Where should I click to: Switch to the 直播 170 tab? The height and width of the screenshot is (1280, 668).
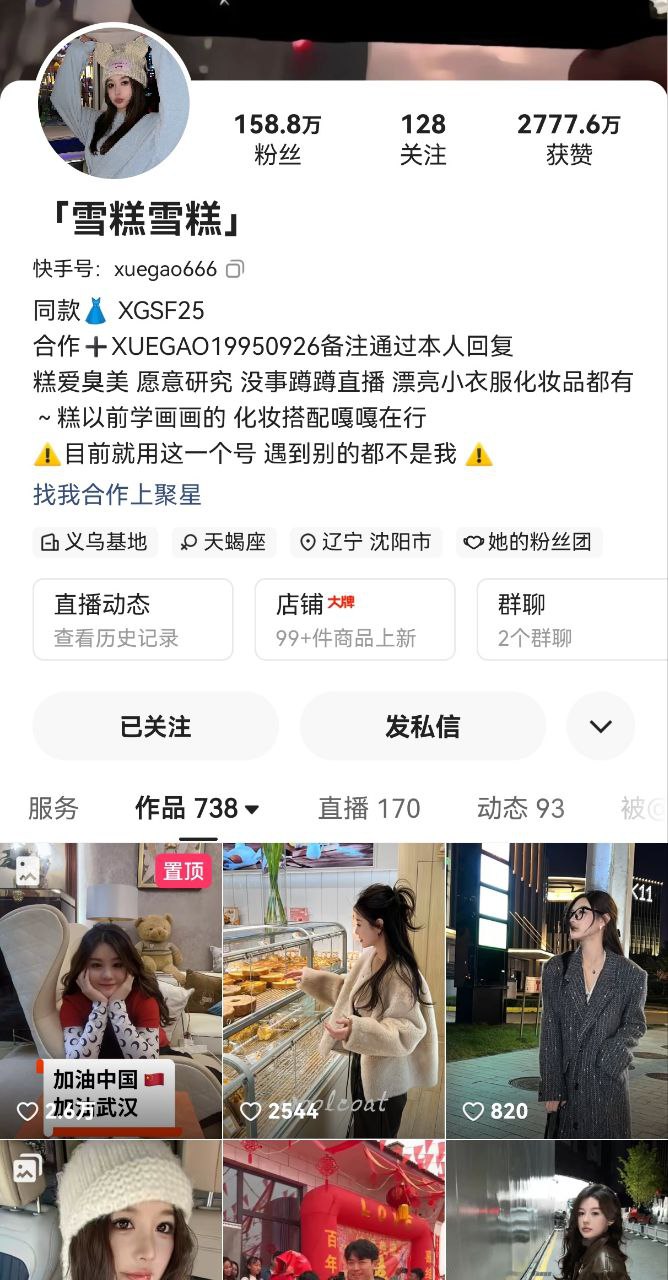point(369,808)
